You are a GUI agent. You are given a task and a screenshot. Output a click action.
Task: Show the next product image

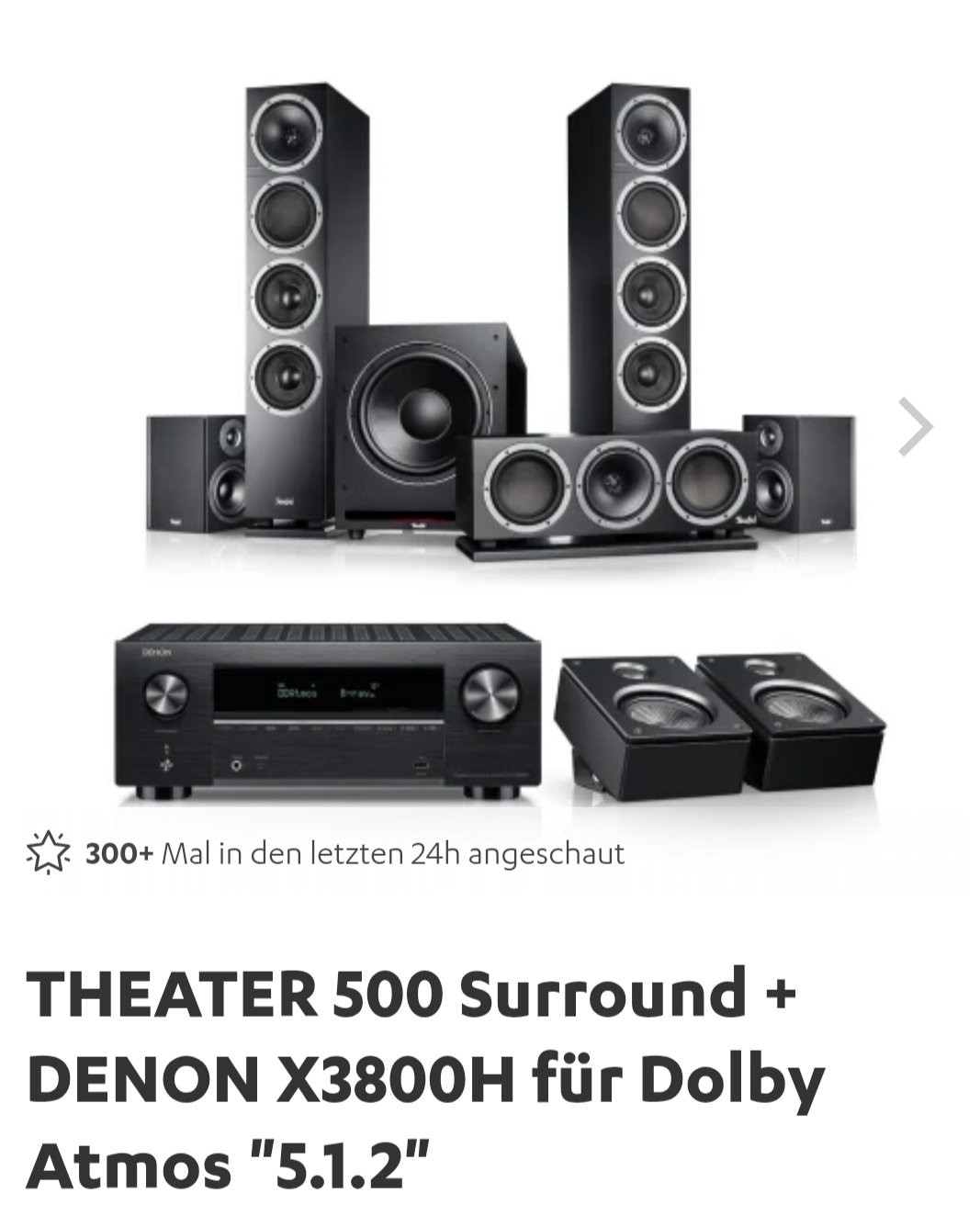915,427
